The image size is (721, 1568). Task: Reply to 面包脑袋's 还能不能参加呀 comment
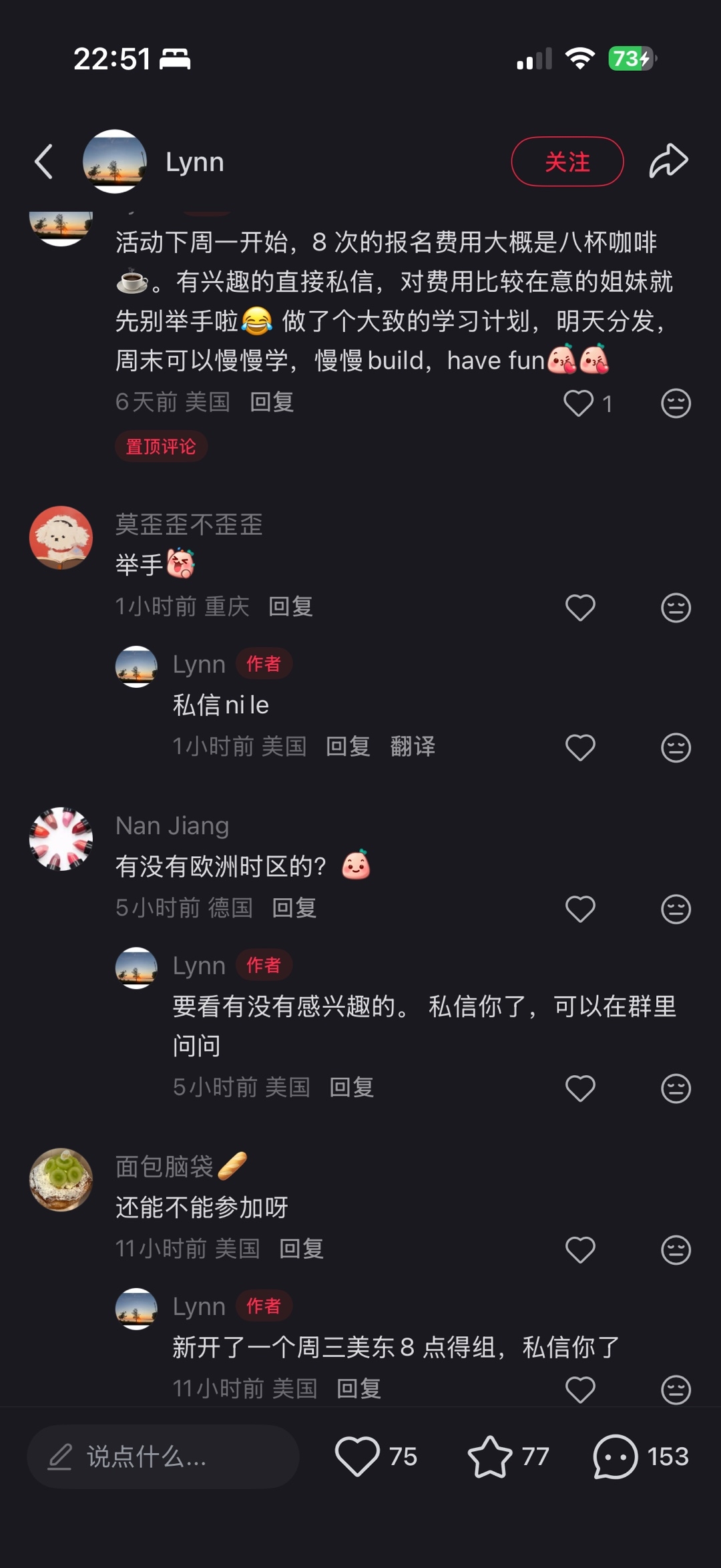pyautogui.click(x=301, y=1248)
